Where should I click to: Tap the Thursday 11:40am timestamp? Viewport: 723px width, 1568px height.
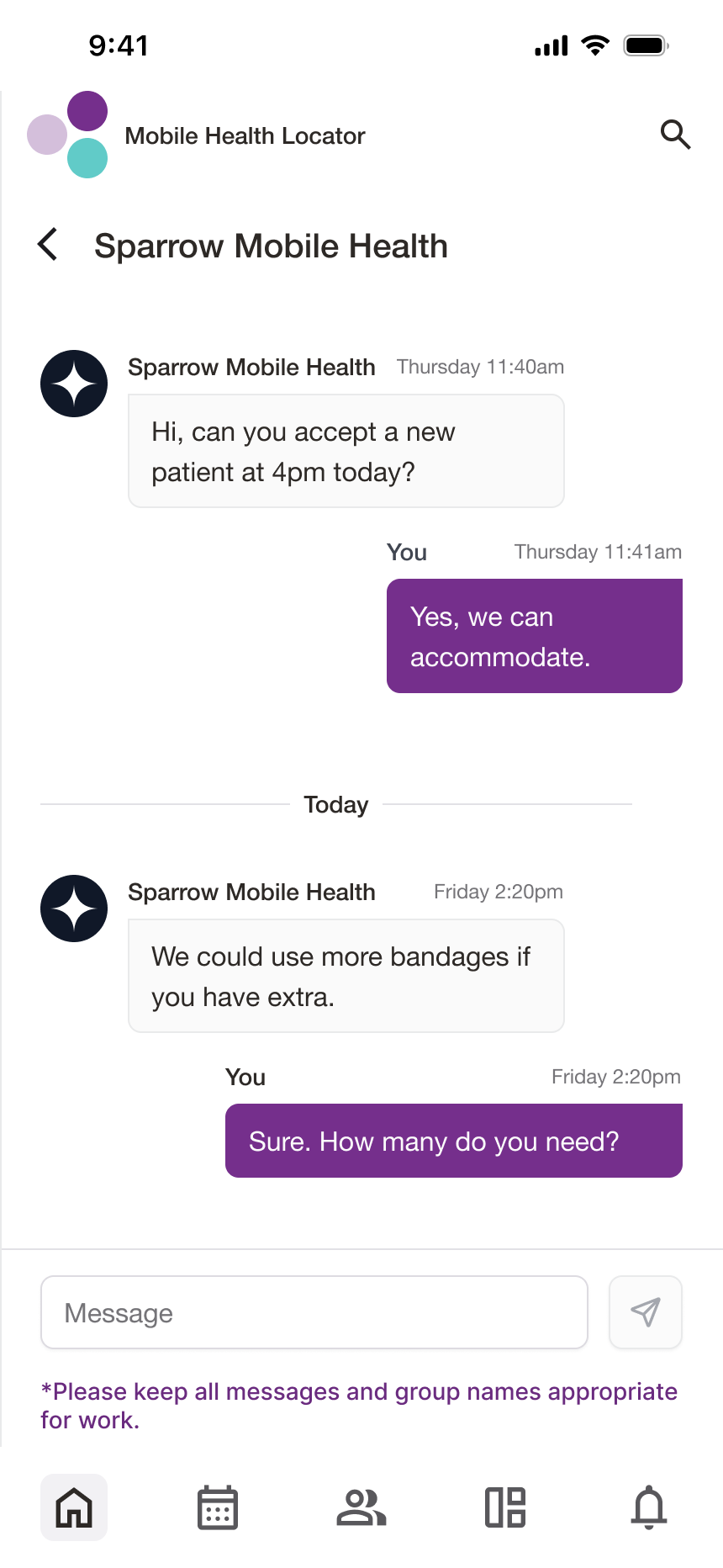479,367
